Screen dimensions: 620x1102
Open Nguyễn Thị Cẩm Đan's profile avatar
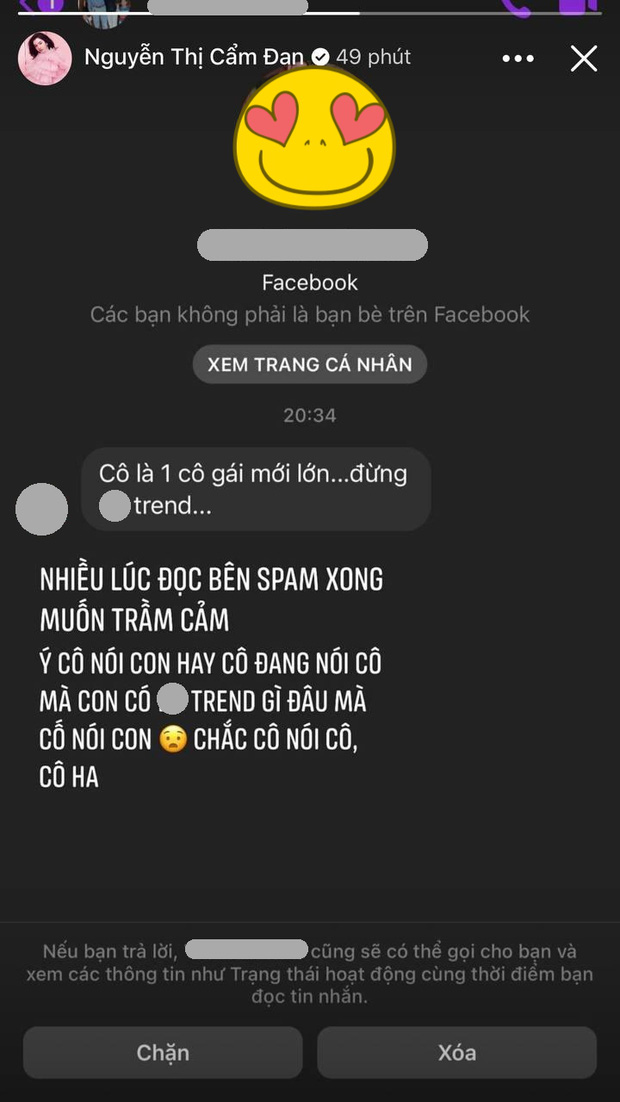[x=45, y=58]
